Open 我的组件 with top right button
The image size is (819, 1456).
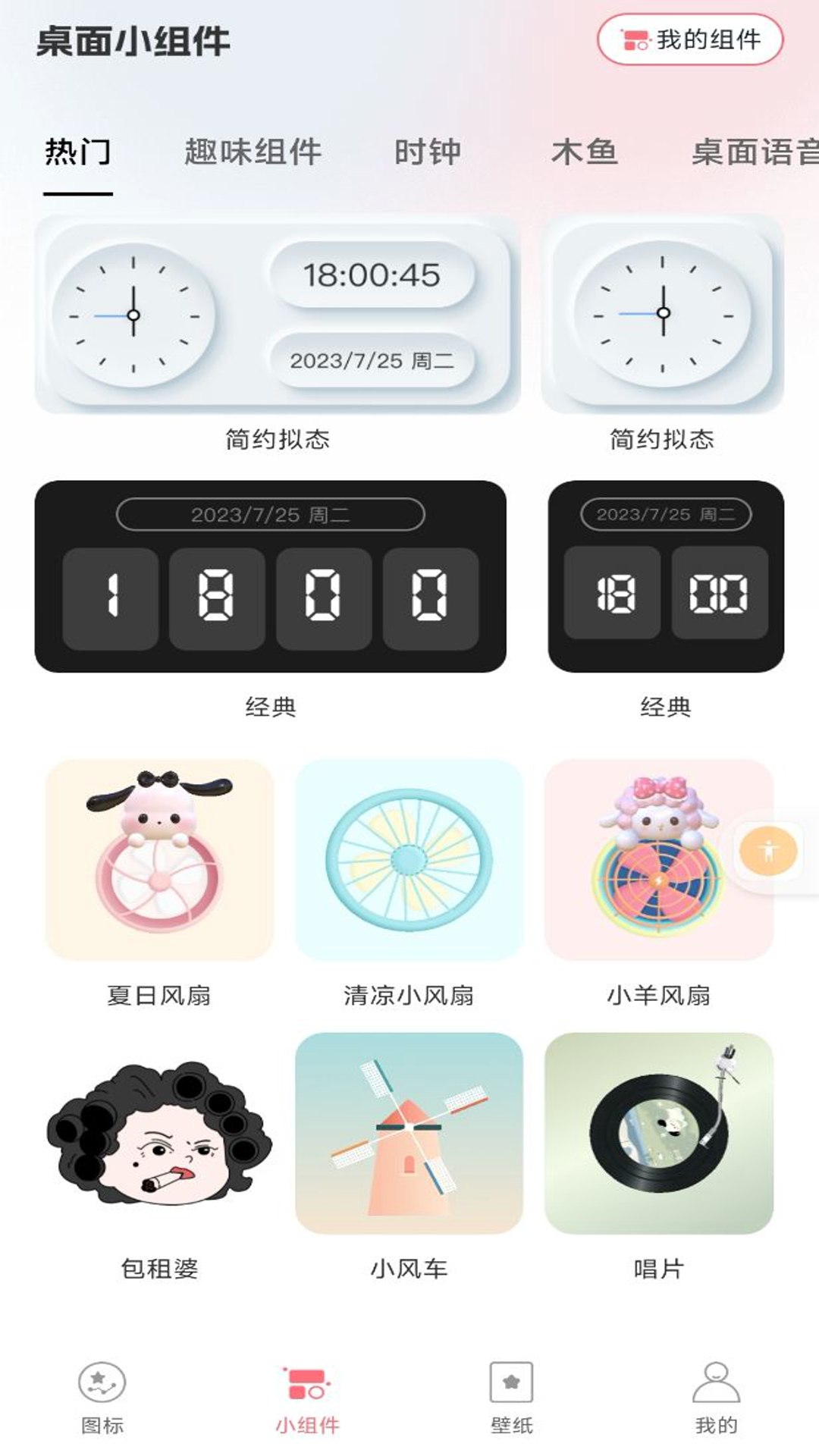[689, 41]
